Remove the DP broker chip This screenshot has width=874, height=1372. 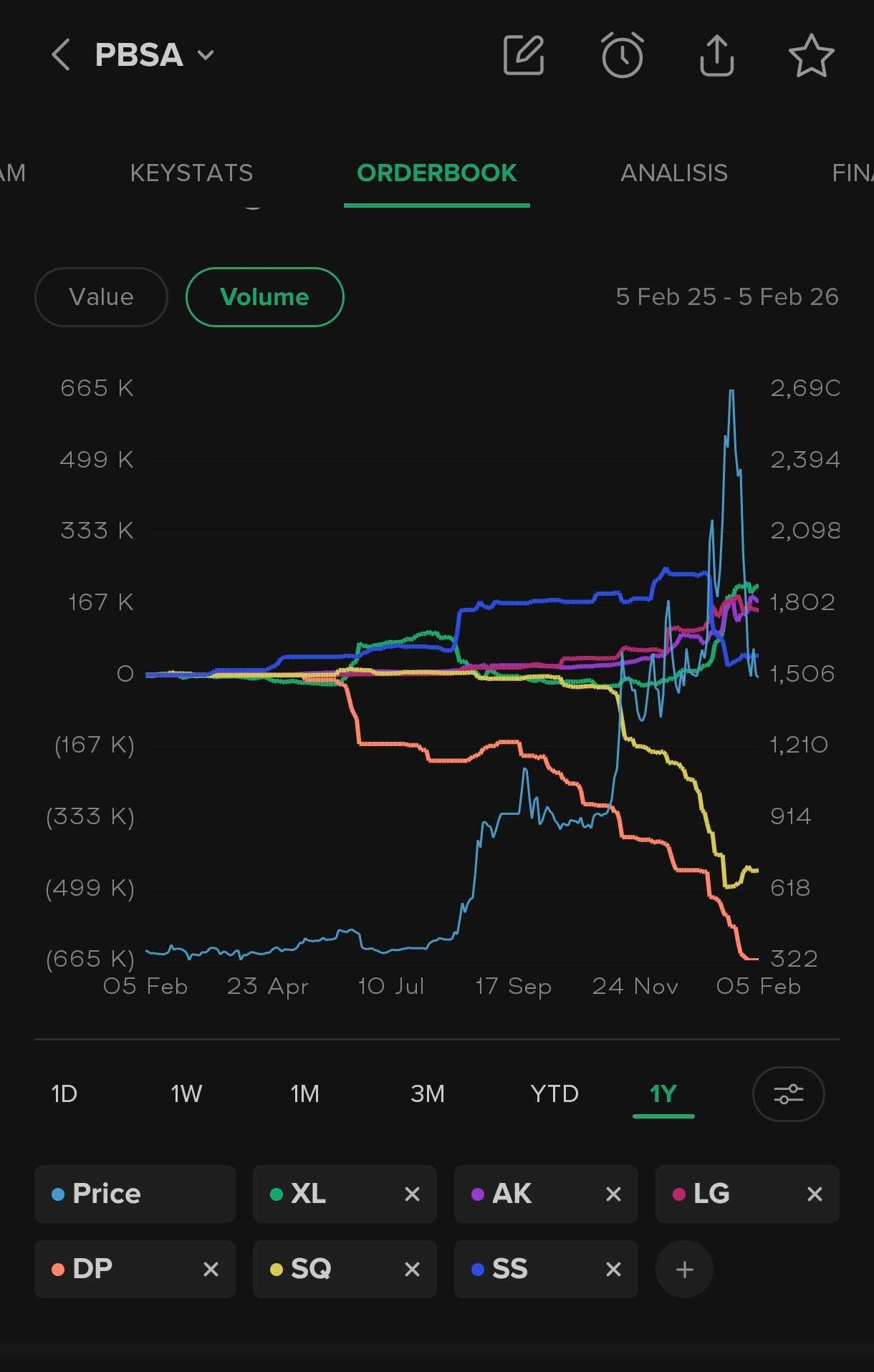click(x=211, y=1270)
